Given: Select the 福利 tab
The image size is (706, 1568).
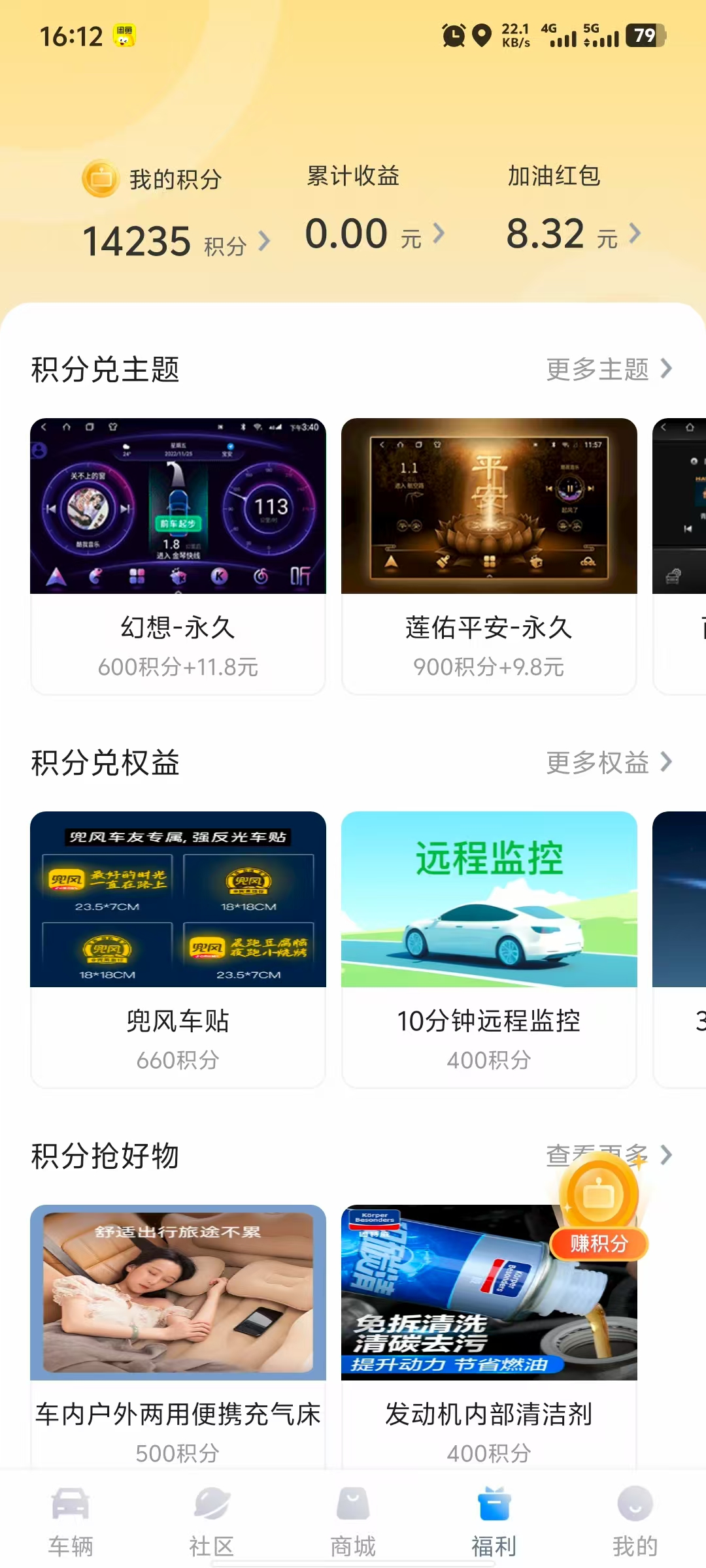Looking at the screenshot, I should click(494, 1520).
